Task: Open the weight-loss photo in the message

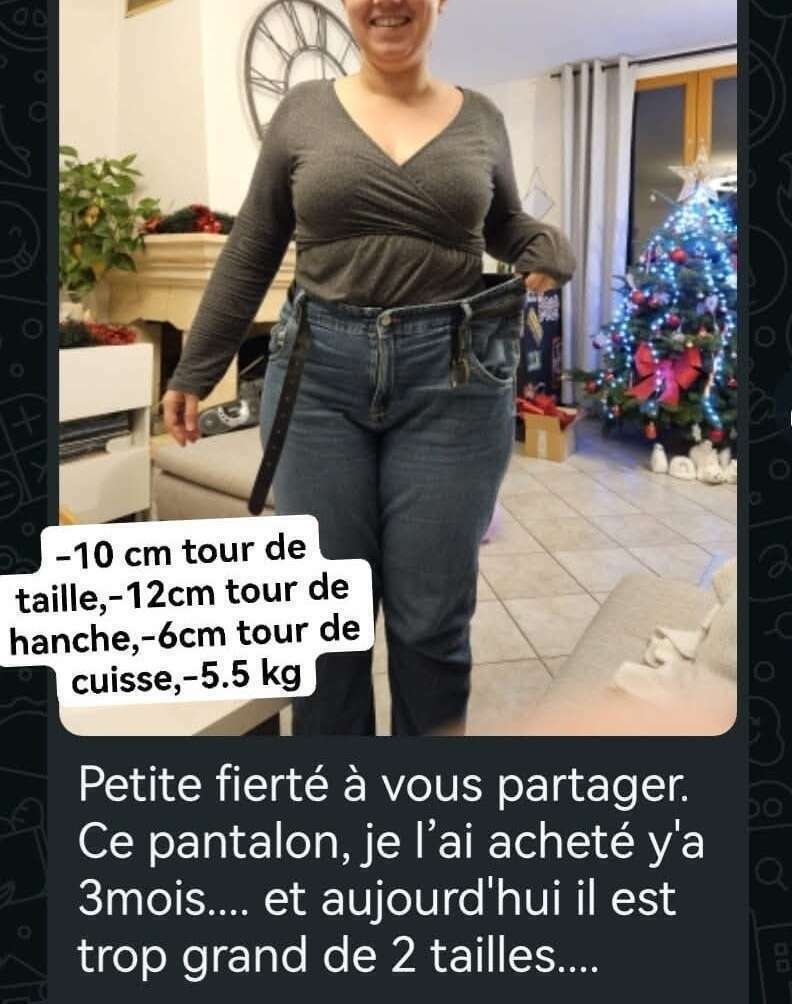Action: [420, 360]
